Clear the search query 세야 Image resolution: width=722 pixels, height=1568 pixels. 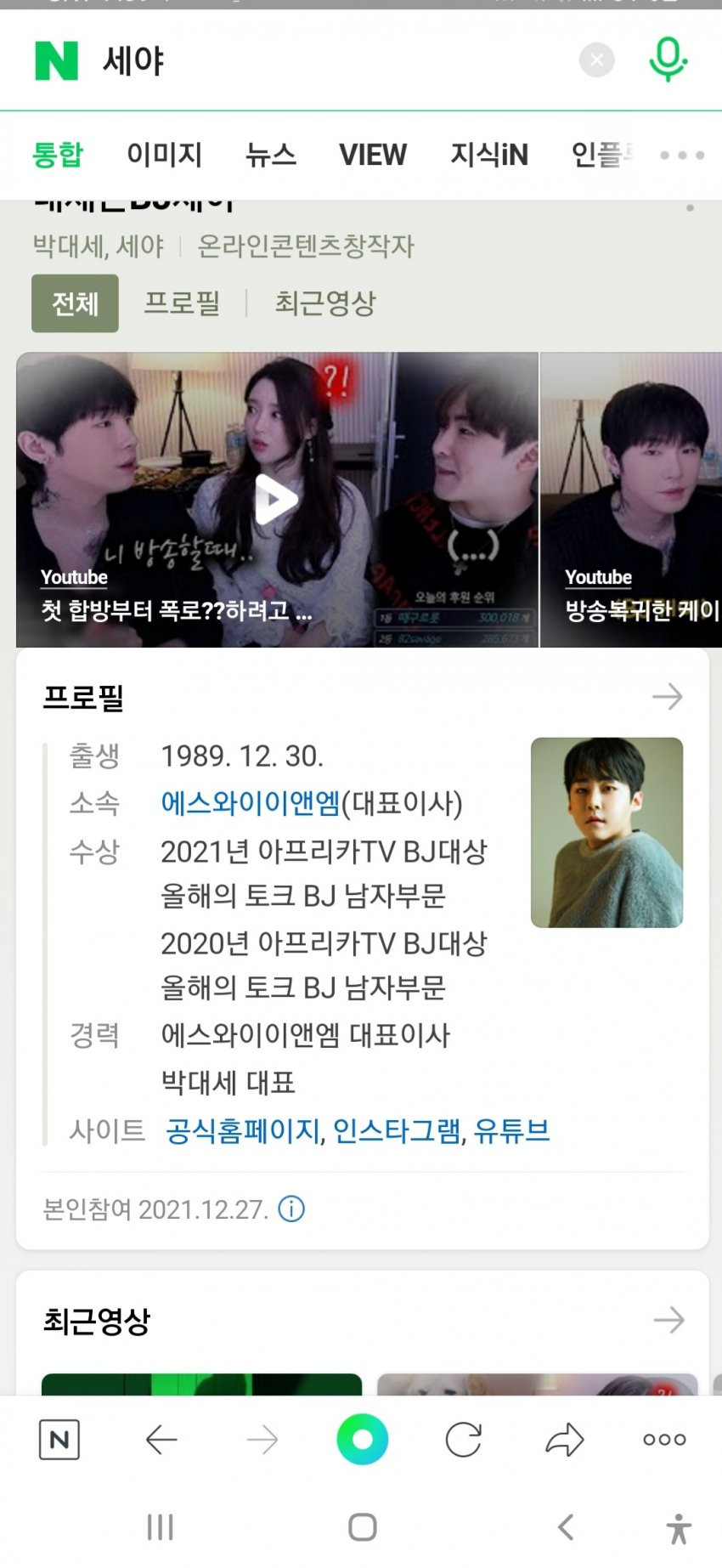596,60
